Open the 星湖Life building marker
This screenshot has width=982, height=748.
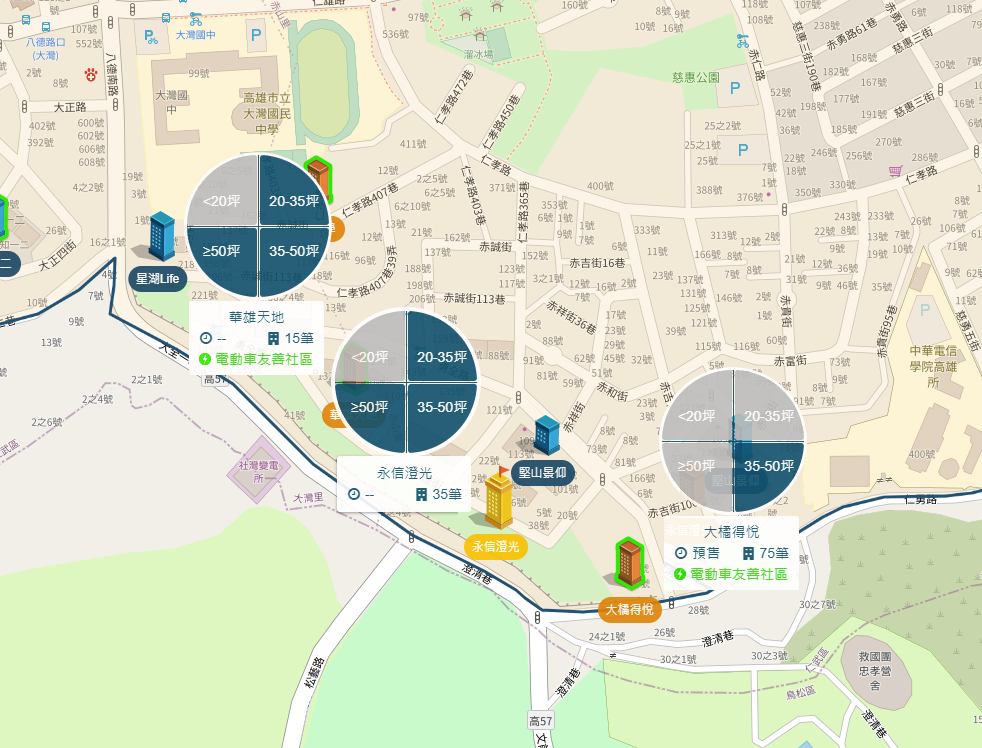(157, 238)
